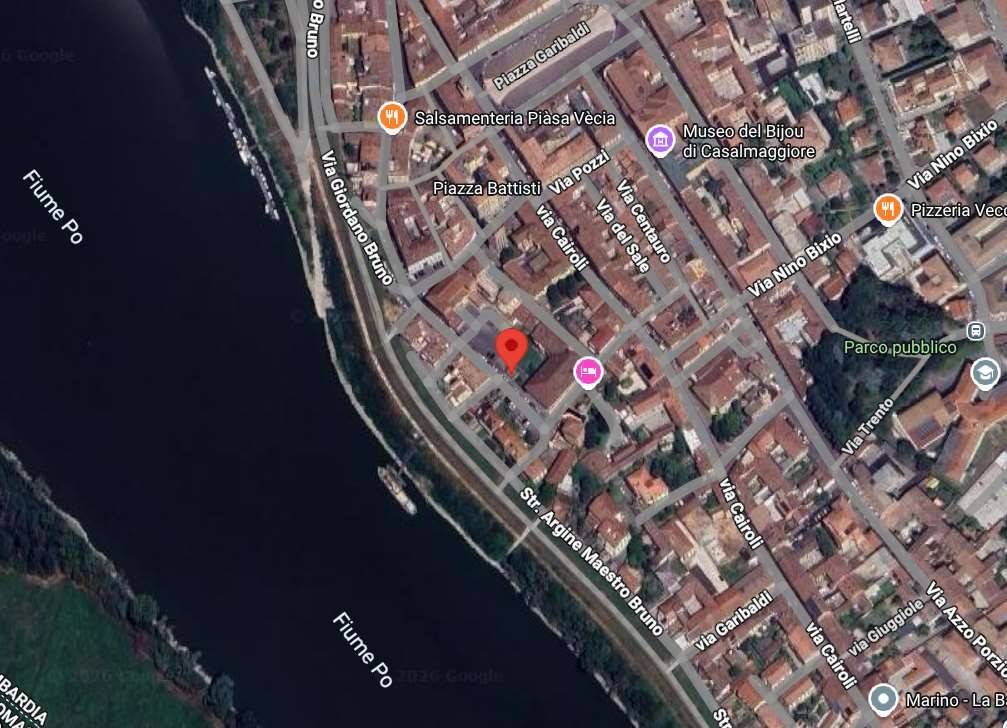Open the school marker with graduation cap
Screen dimensions: 1007x728
[986, 373]
